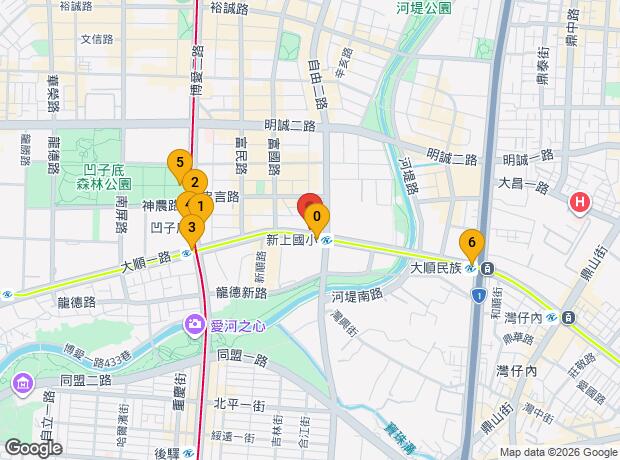620x460 pixels.
Task: Tap the pin labeled 1
Action: coord(200,206)
